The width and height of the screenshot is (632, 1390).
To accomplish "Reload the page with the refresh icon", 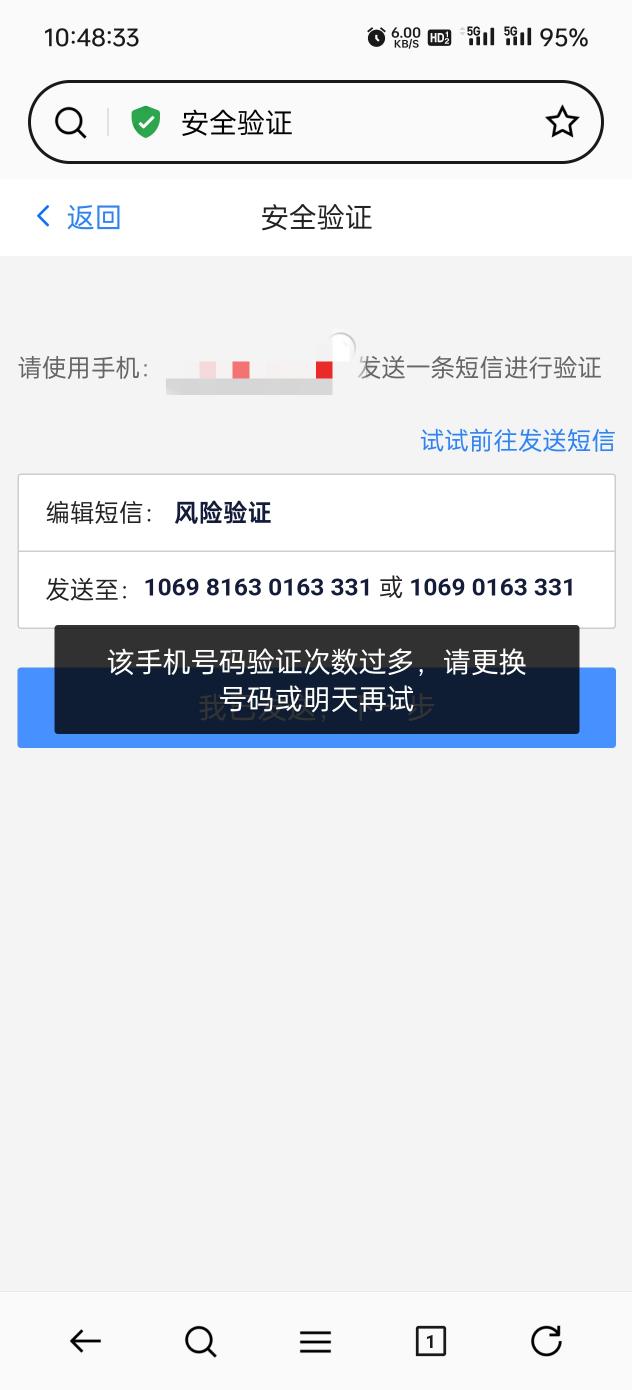I will click(x=546, y=1340).
